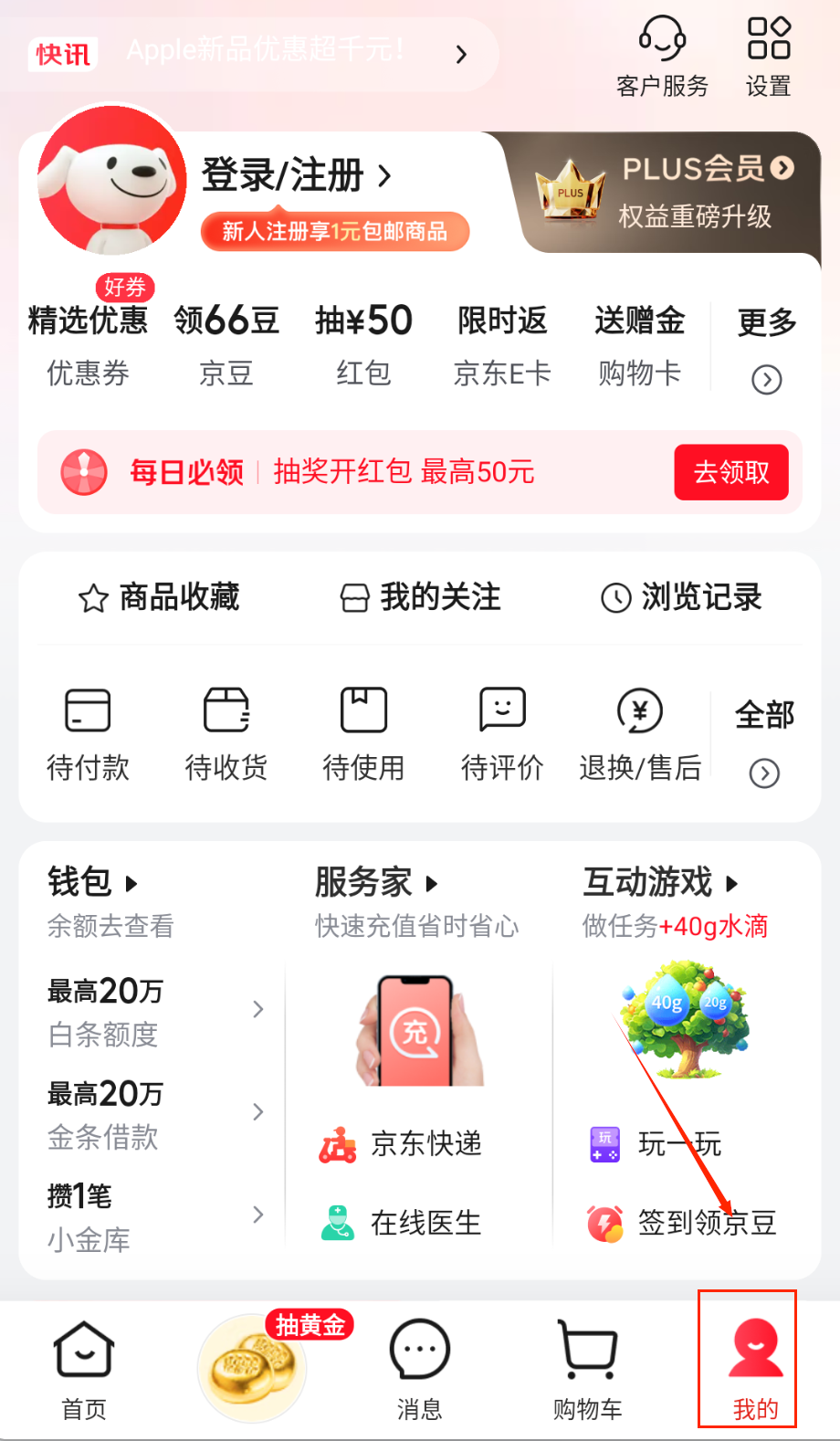View 浏览记录 browsing history
840x1441 pixels.
tap(681, 597)
